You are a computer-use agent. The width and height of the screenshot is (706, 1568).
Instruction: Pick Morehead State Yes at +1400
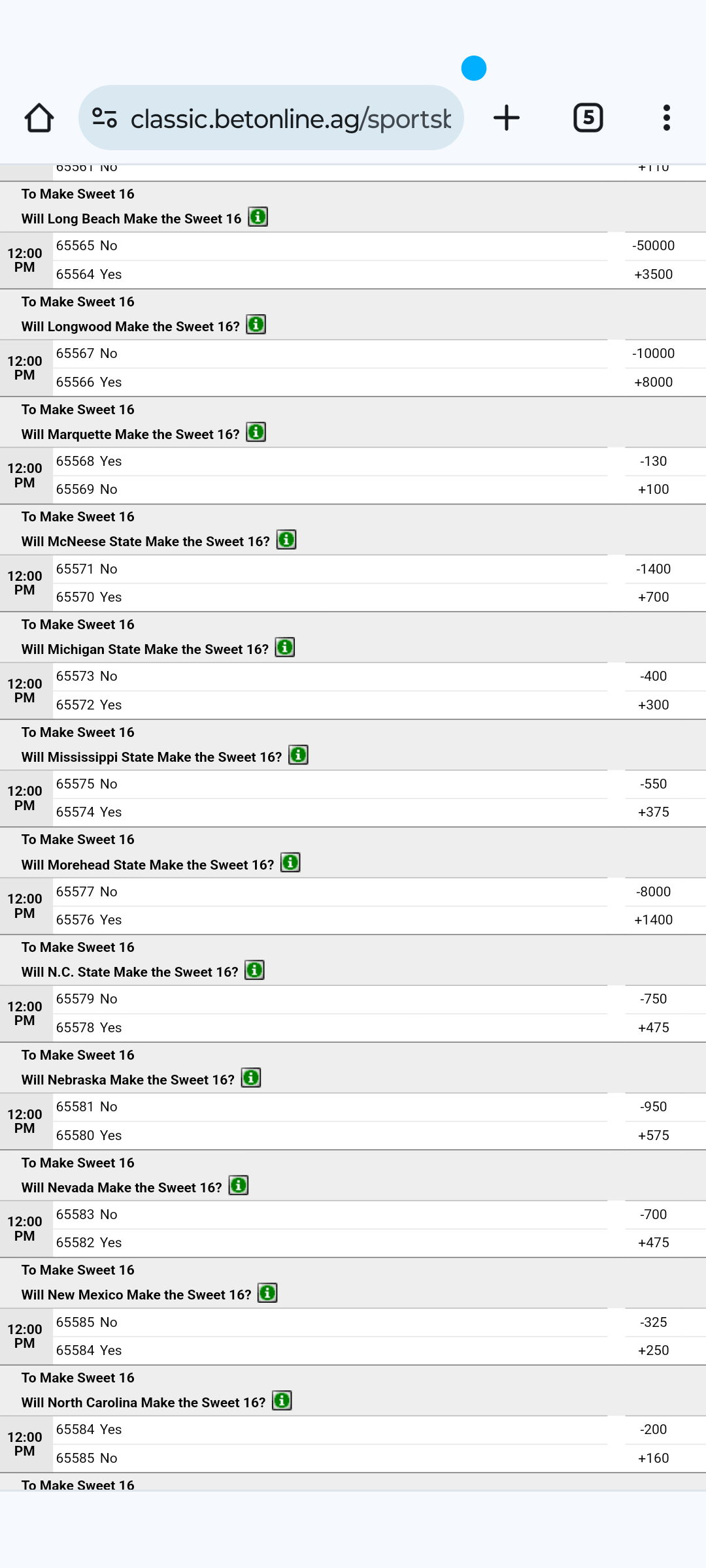click(653, 920)
